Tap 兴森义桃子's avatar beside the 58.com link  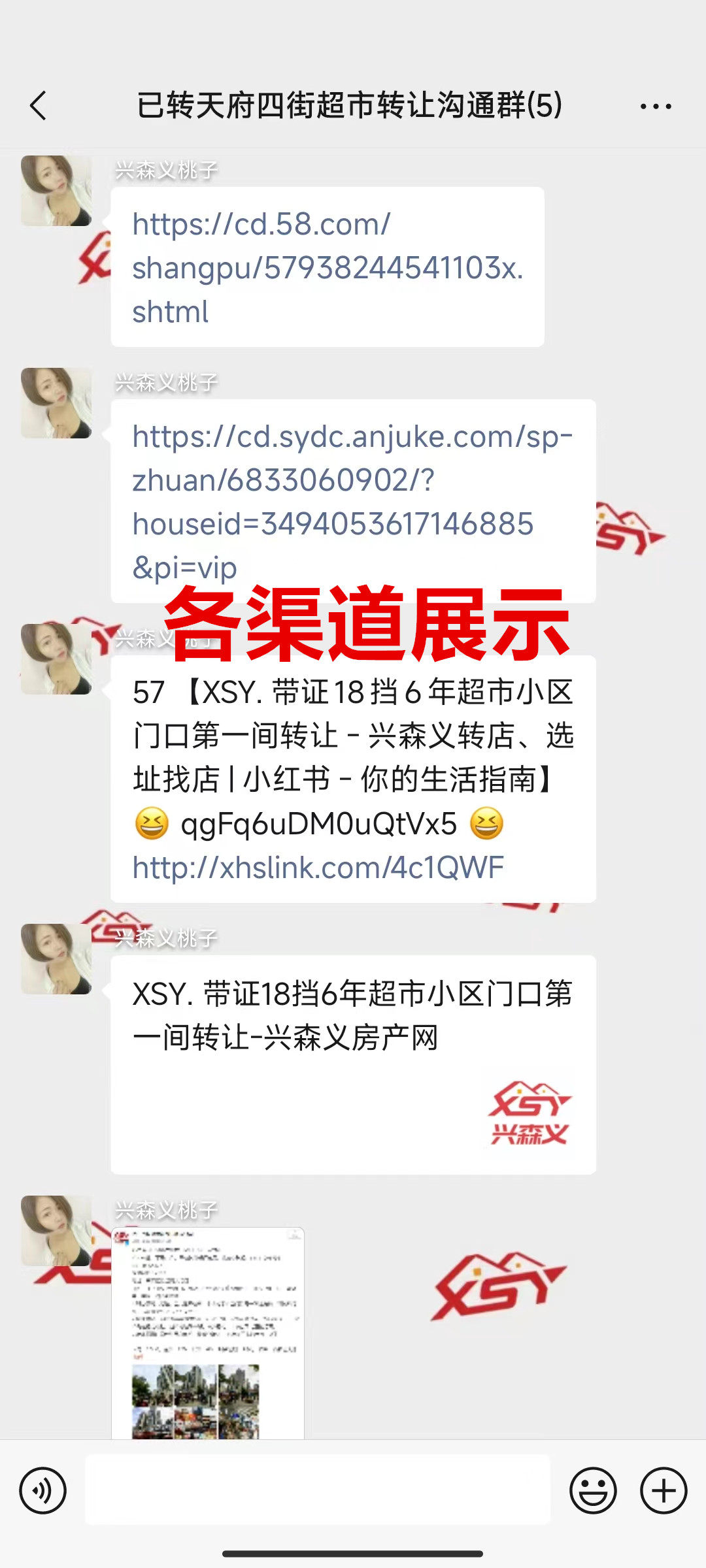56,191
